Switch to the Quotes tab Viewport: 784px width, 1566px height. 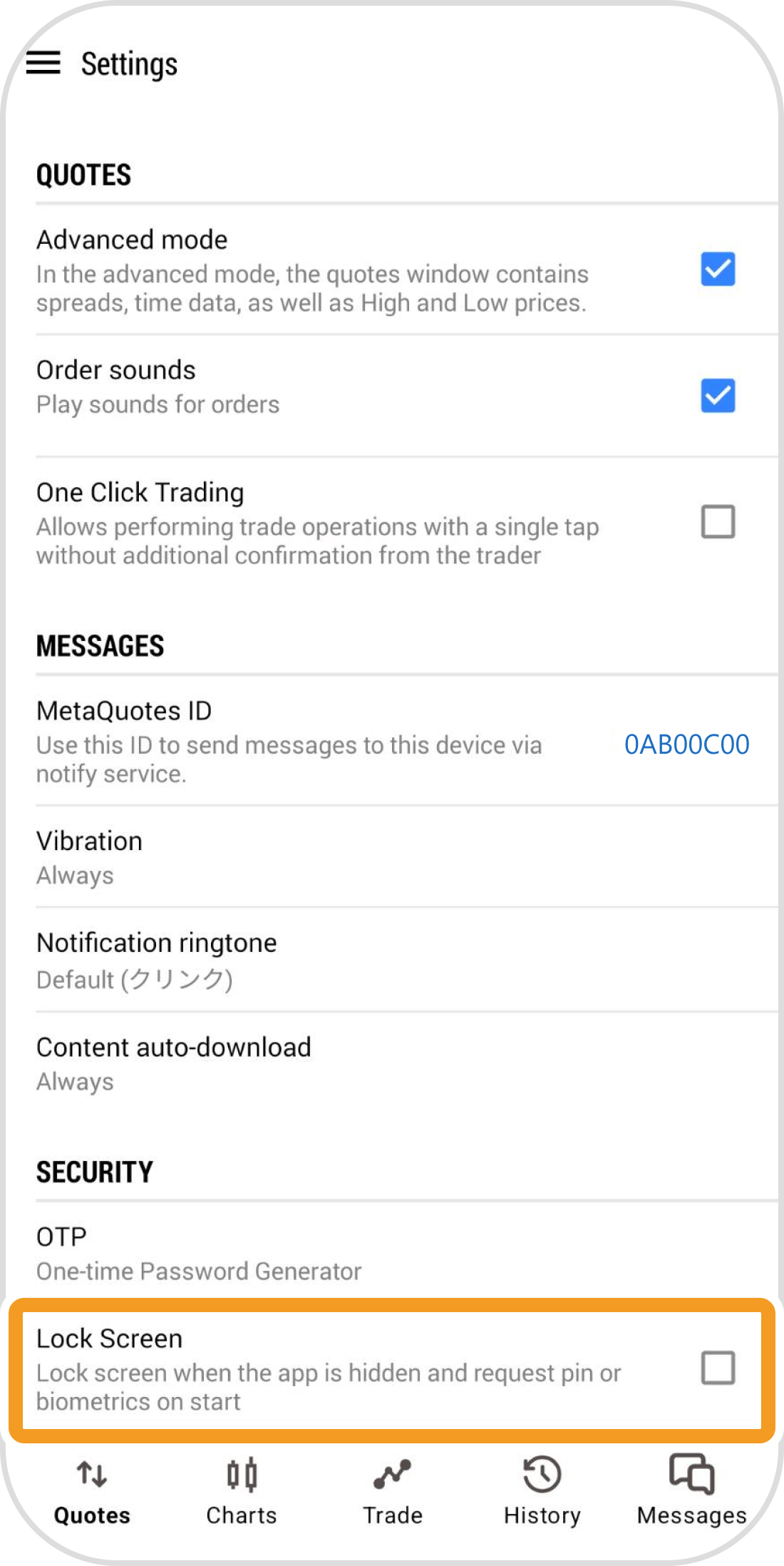92,1490
